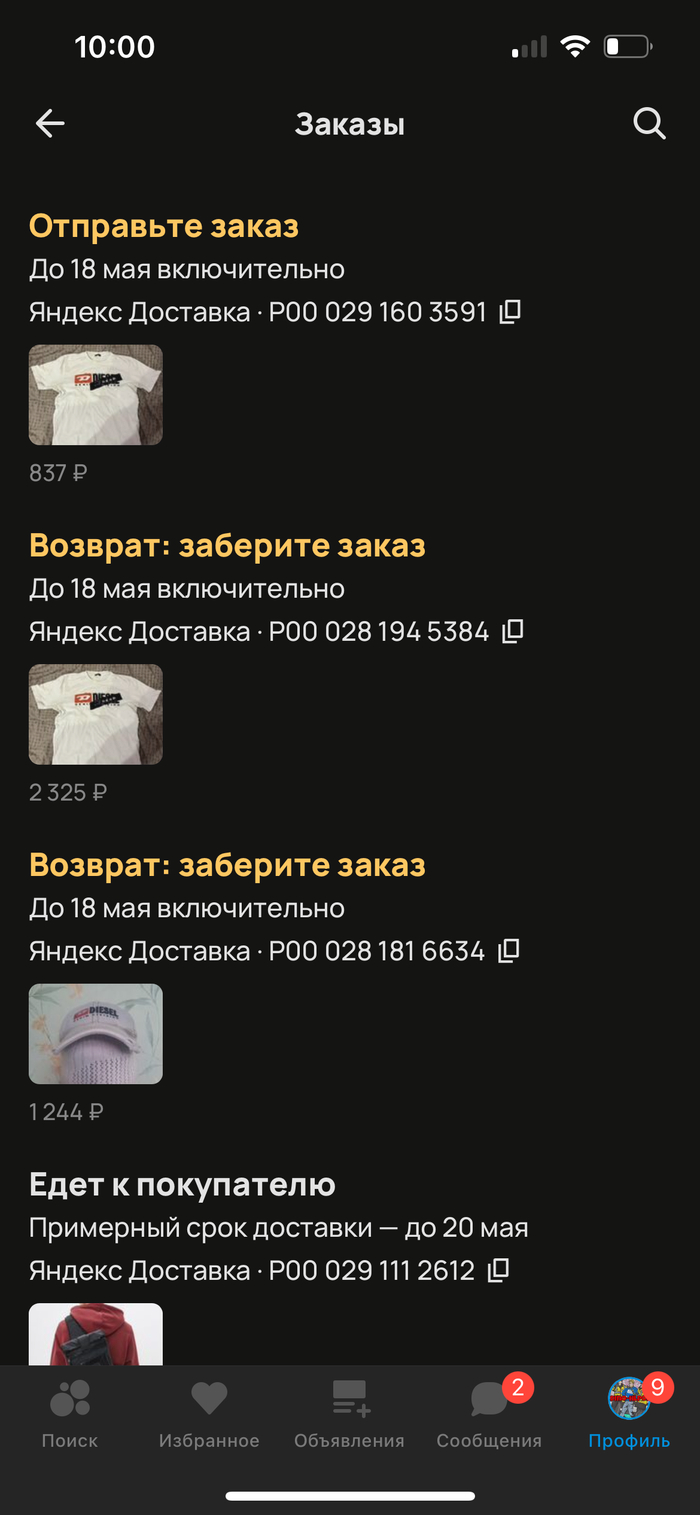This screenshot has width=700, height=1515.
Task: Open the 837 ₽ order to ship
Action: (x=96, y=395)
